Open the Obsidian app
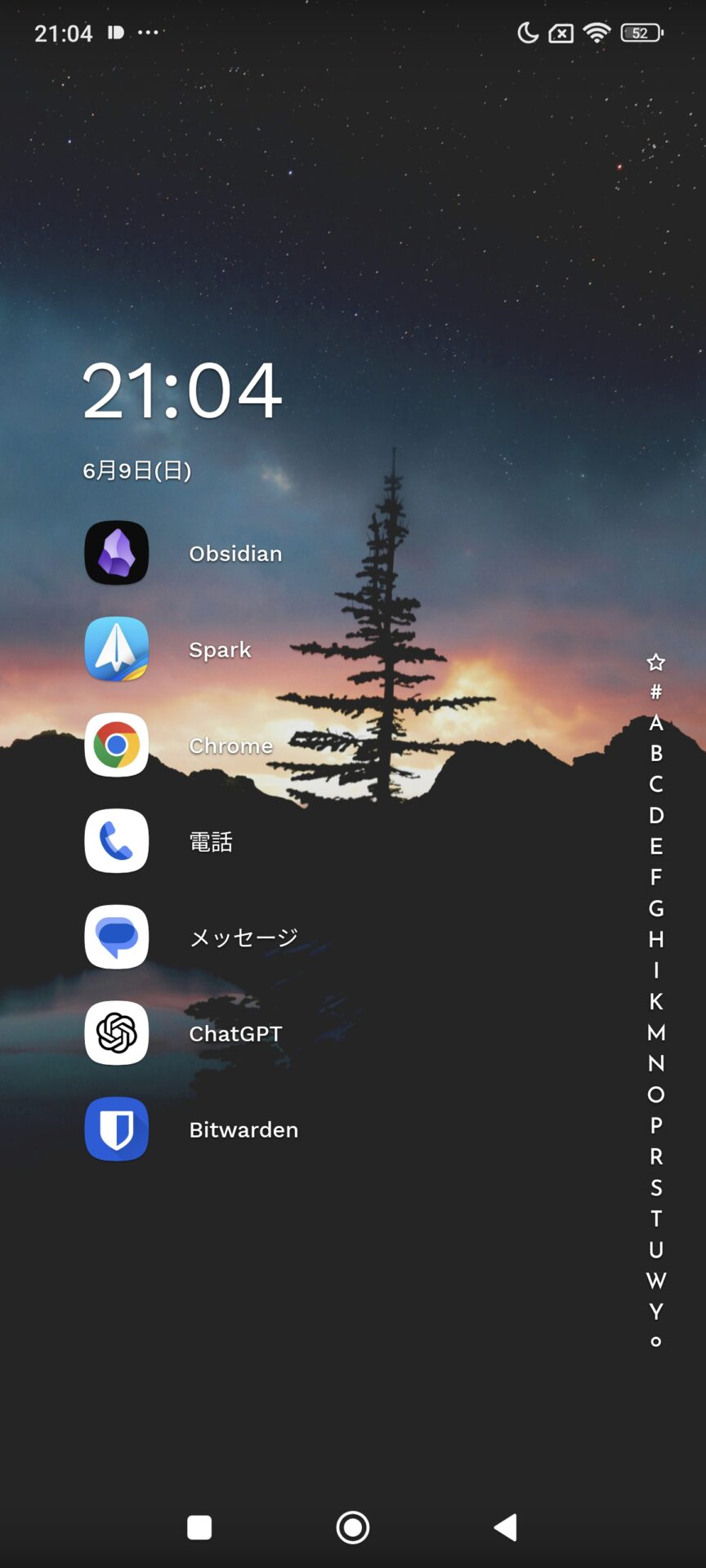This screenshot has width=706, height=1568. click(x=117, y=553)
